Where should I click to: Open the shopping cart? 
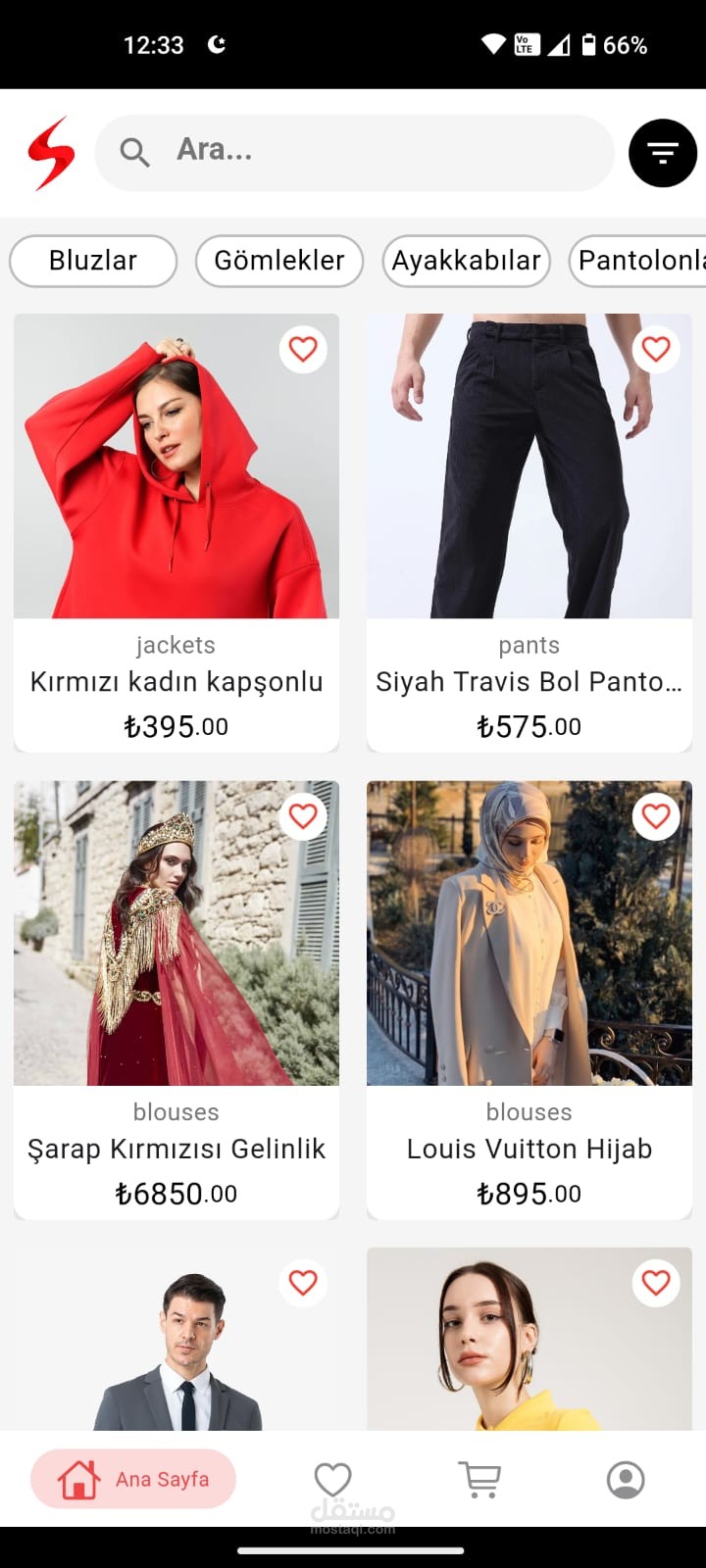(x=479, y=1480)
